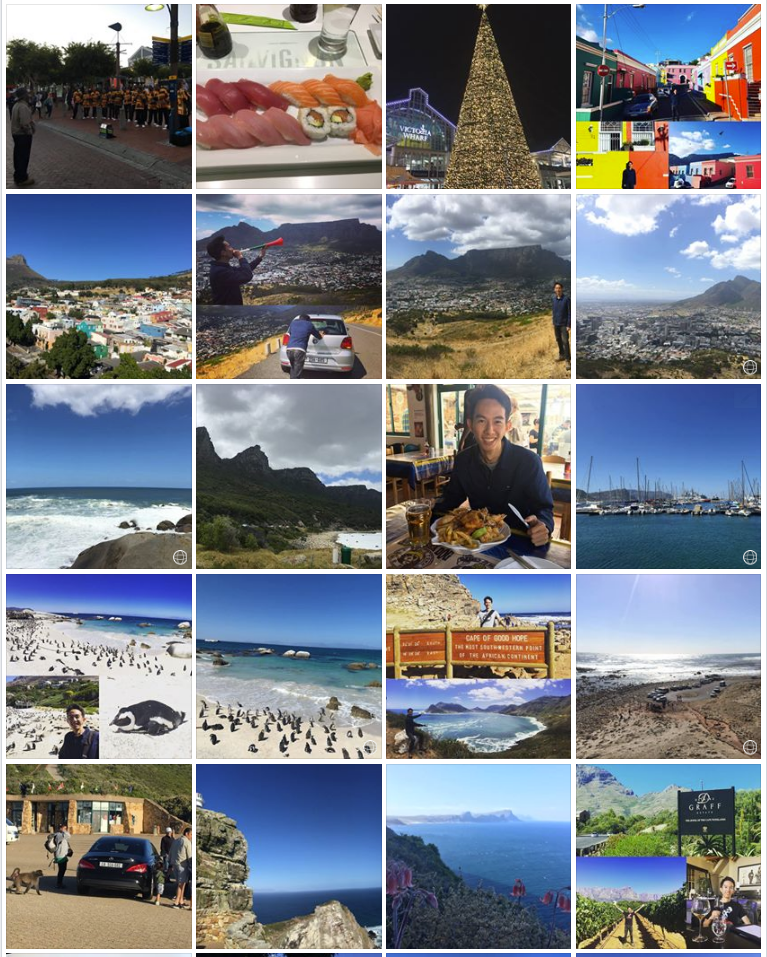
Task: Open the marching band street photo
Action: (x=98, y=96)
